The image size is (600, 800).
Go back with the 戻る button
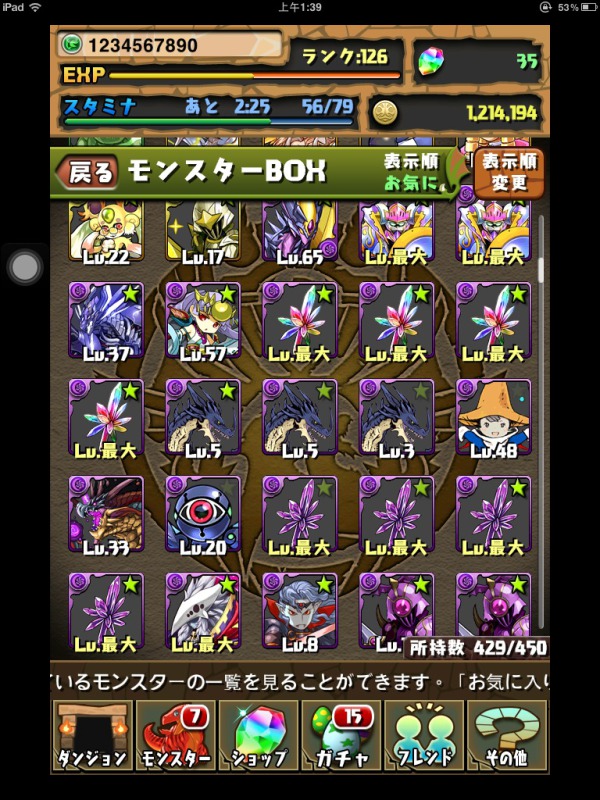pyautogui.click(x=91, y=171)
